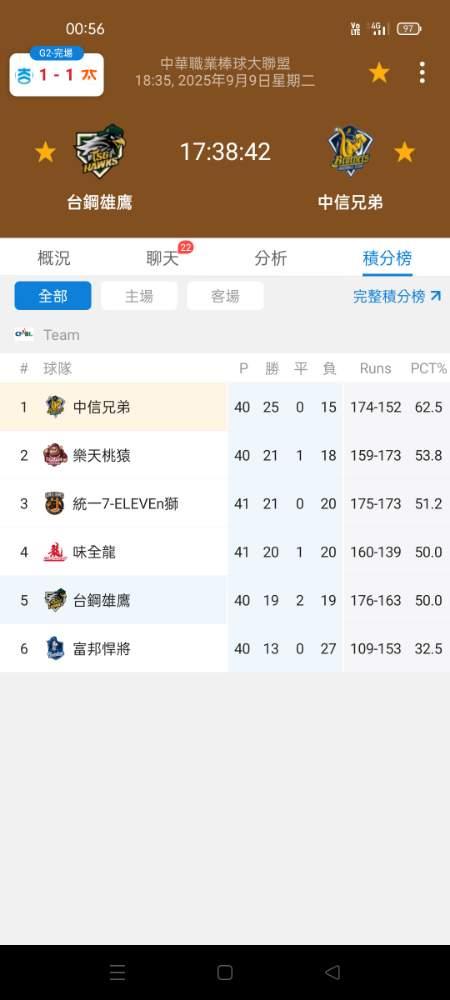This screenshot has width=450, height=1000.
Task: Star the 台鋼雄鷹 team as favorite
Action: tap(45, 152)
